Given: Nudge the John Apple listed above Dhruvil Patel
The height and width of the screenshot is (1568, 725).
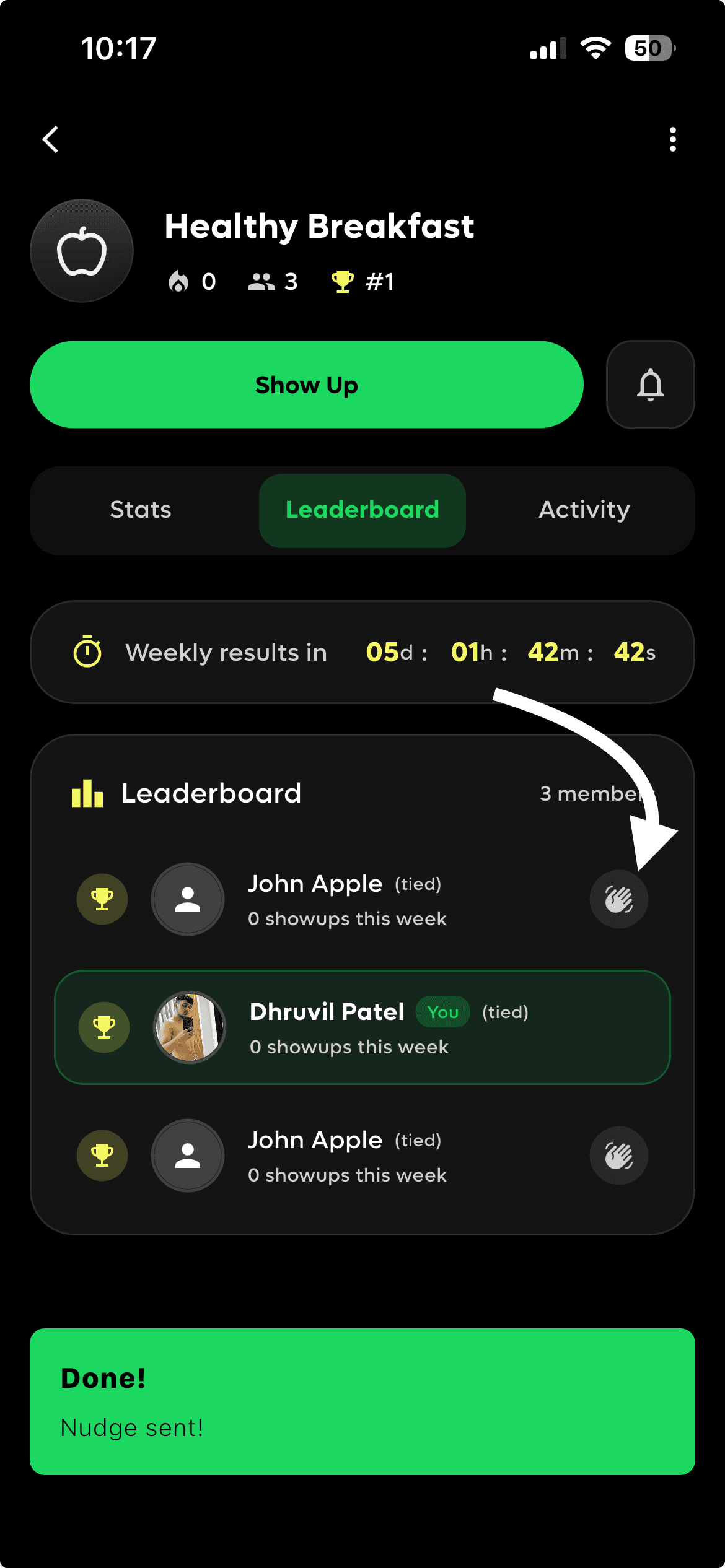Looking at the screenshot, I should (618, 899).
